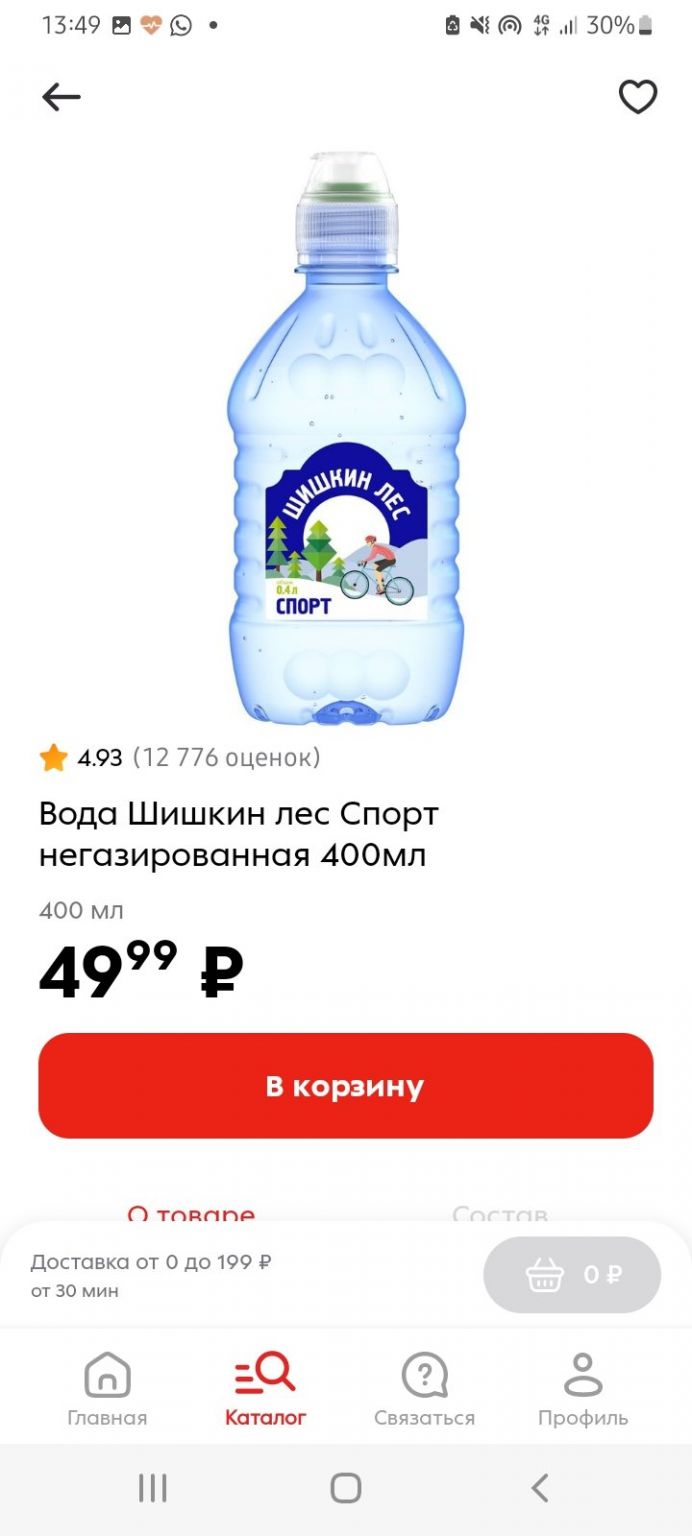Switch to the «Состав» tab
Viewport: 692px width, 1536px height.
click(x=500, y=1214)
